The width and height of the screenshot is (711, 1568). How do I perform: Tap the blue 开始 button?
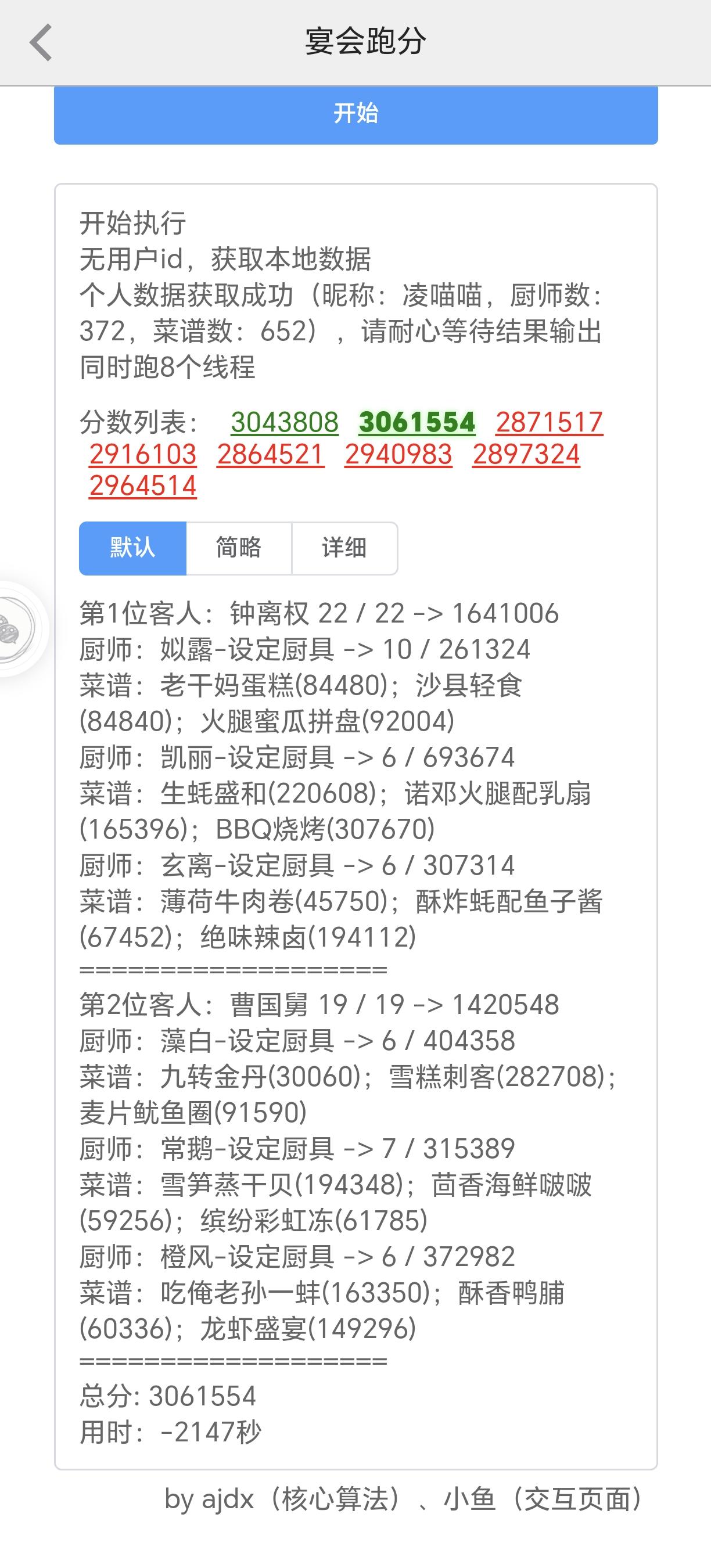click(355, 114)
